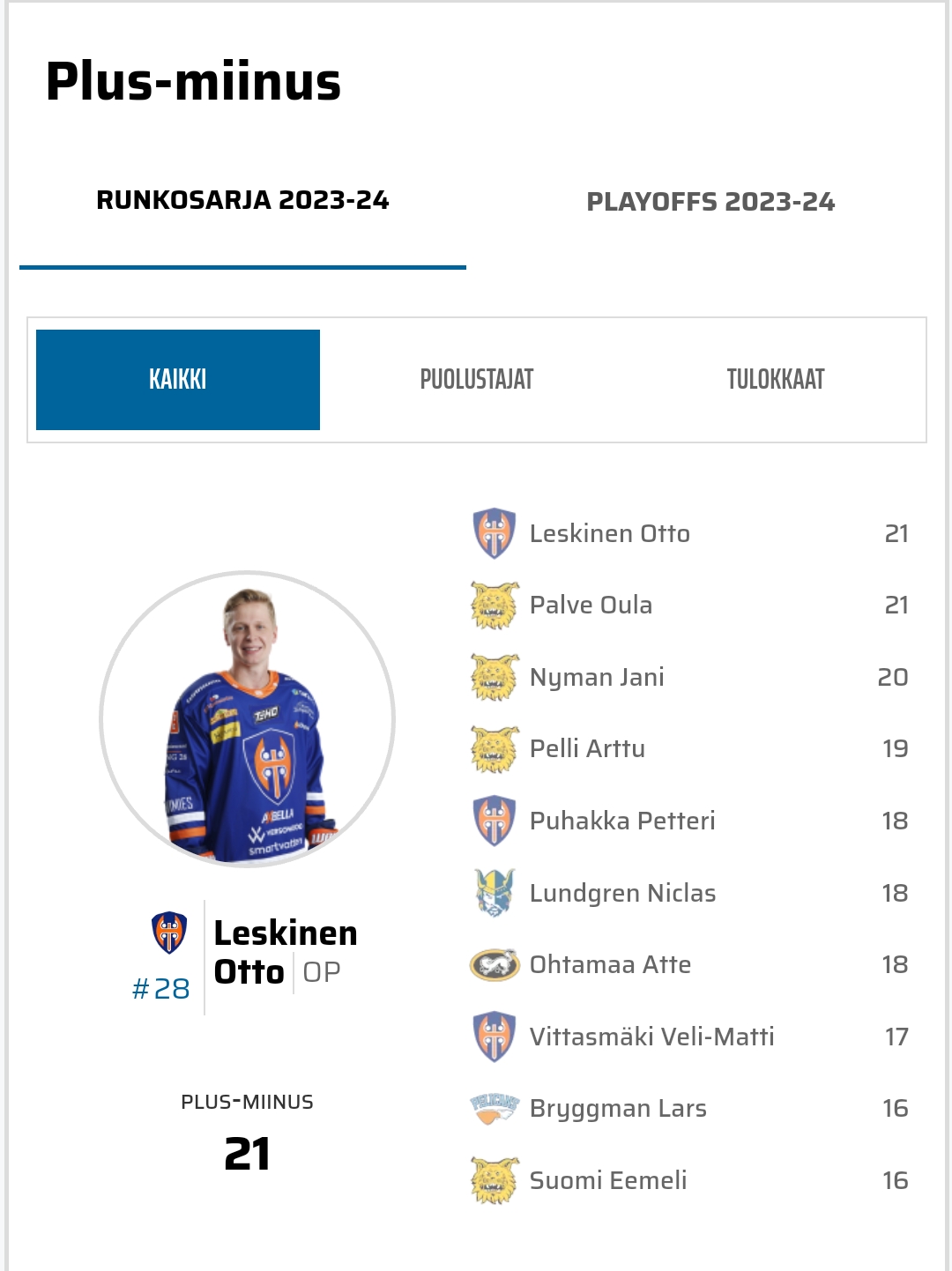952x1271 pixels.
Task: Filter the list by Tulokkaat
Action: [x=775, y=380]
